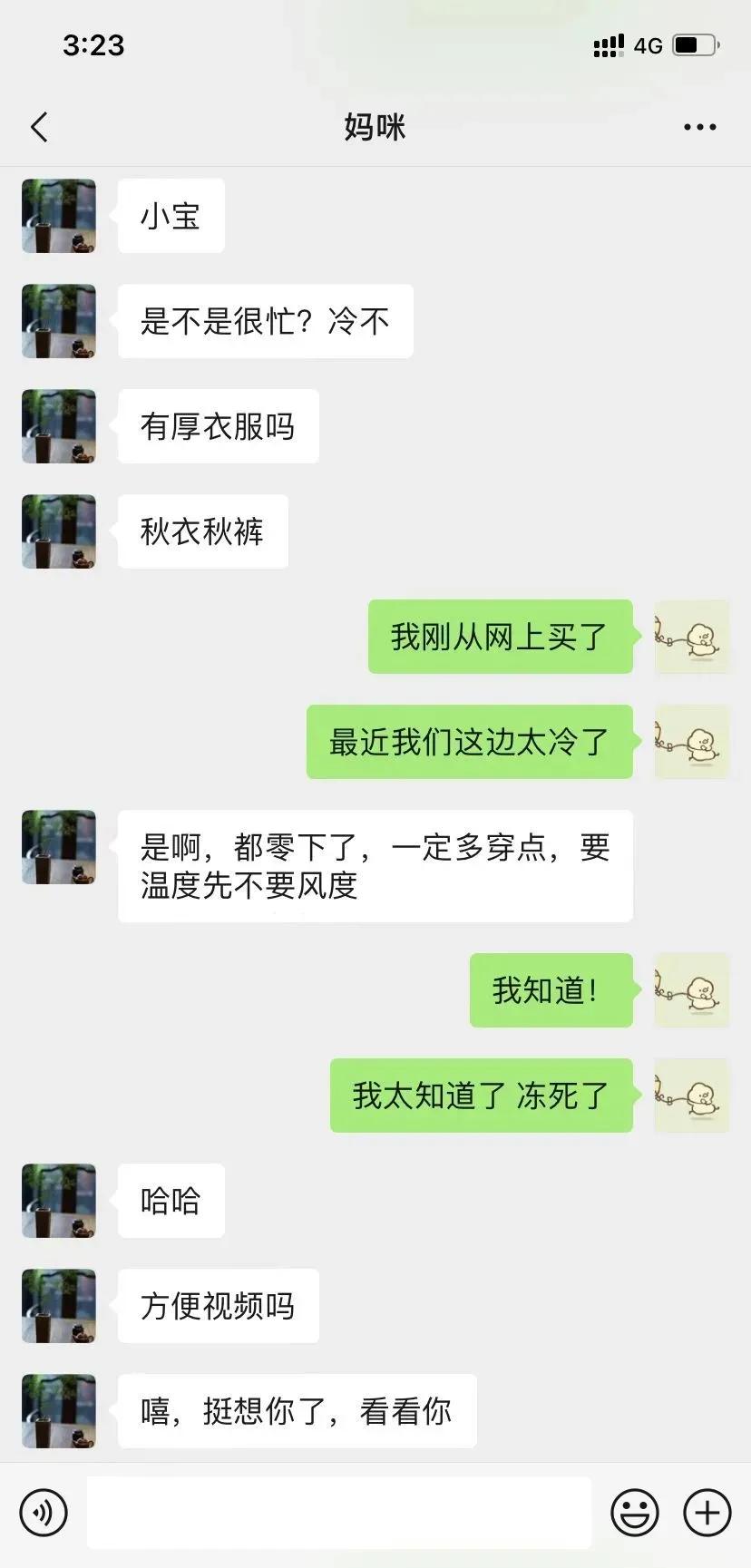Tap the '小宝' message bubble

pyautogui.click(x=171, y=216)
